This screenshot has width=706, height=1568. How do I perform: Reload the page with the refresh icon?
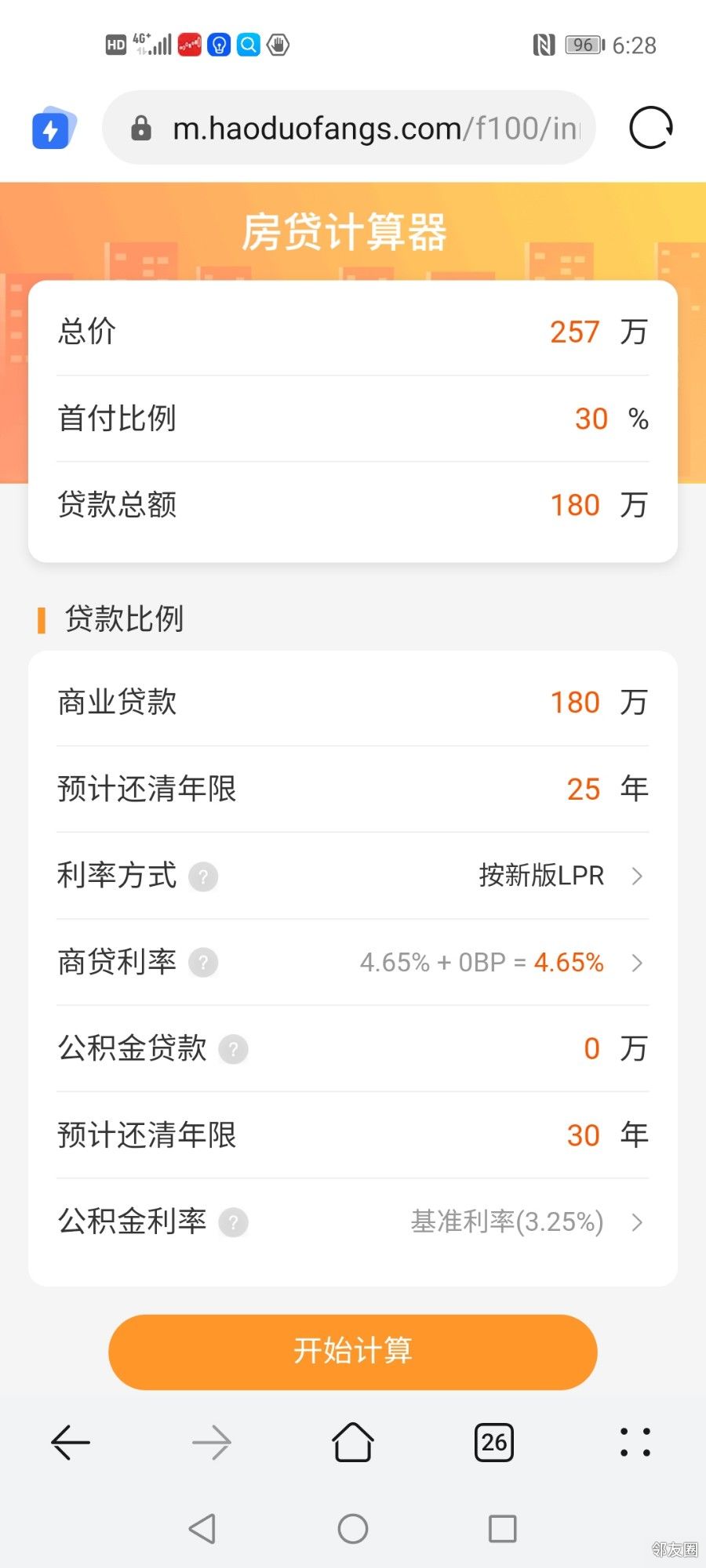[651, 128]
